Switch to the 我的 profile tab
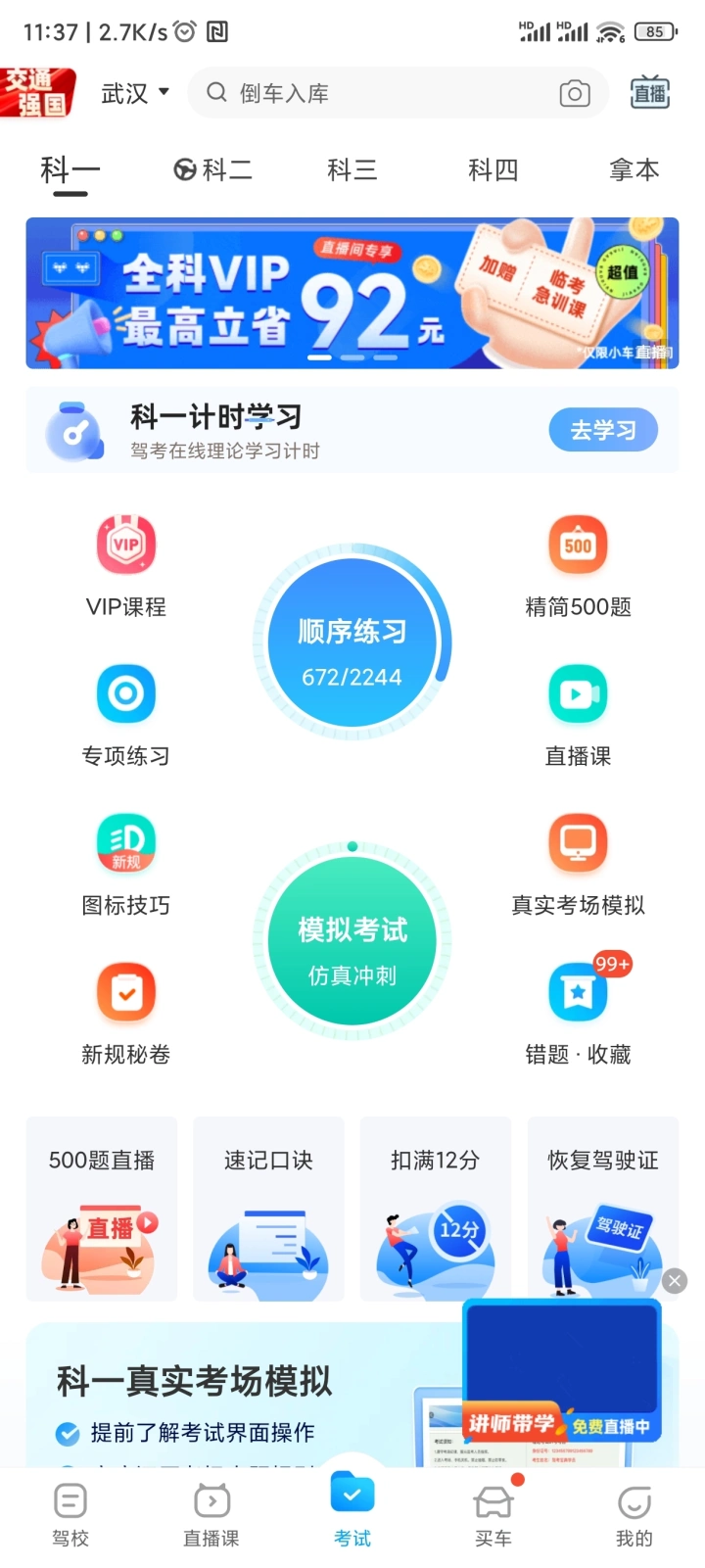The image size is (705, 1568). pos(634,1515)
